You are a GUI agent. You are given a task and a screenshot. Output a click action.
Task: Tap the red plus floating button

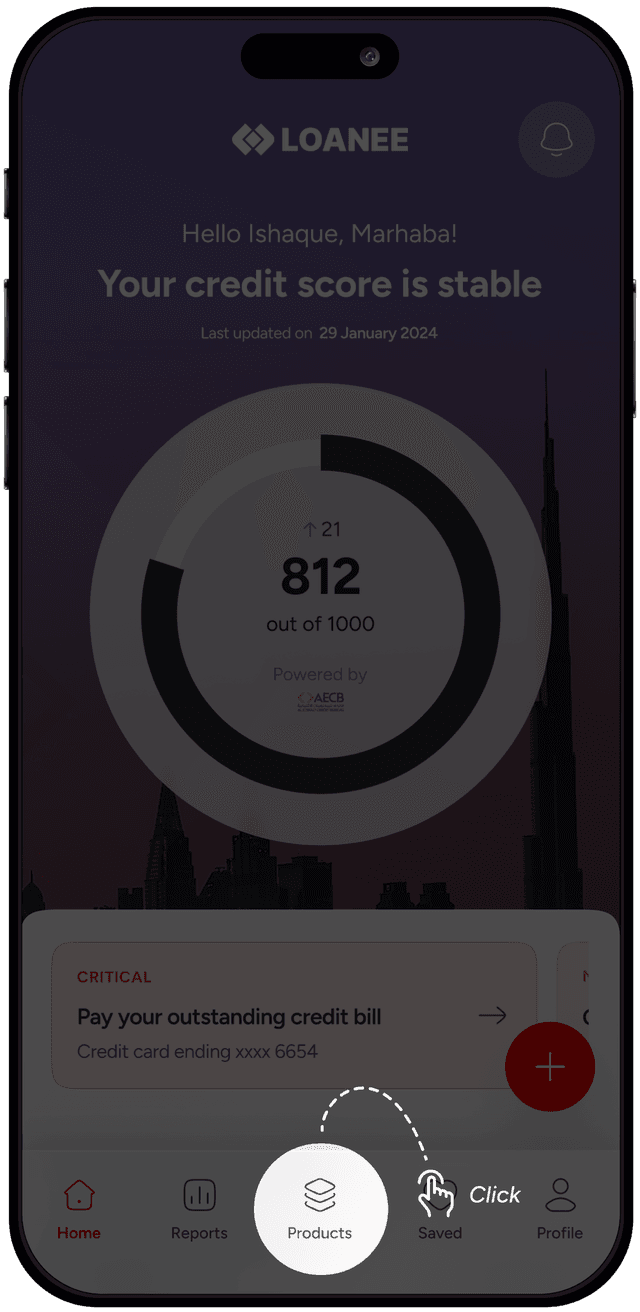click(x=550, y=1067)
